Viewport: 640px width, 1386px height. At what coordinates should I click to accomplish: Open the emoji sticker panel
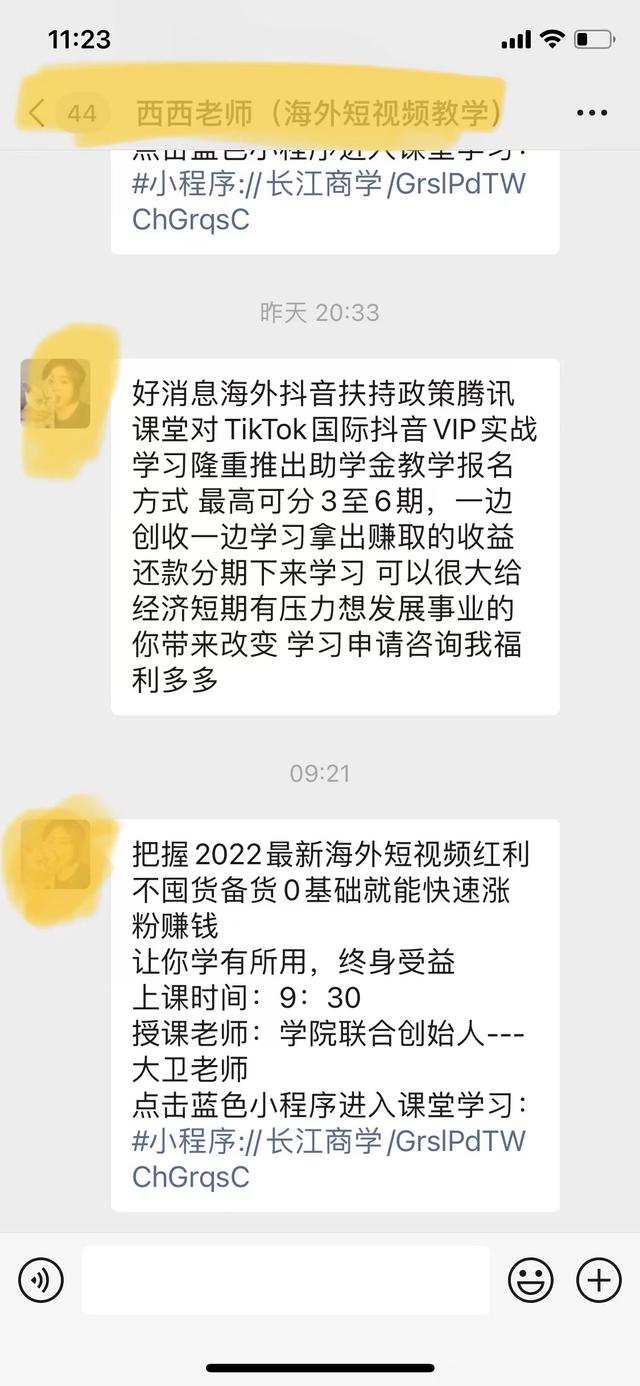tap(530, 1280)
